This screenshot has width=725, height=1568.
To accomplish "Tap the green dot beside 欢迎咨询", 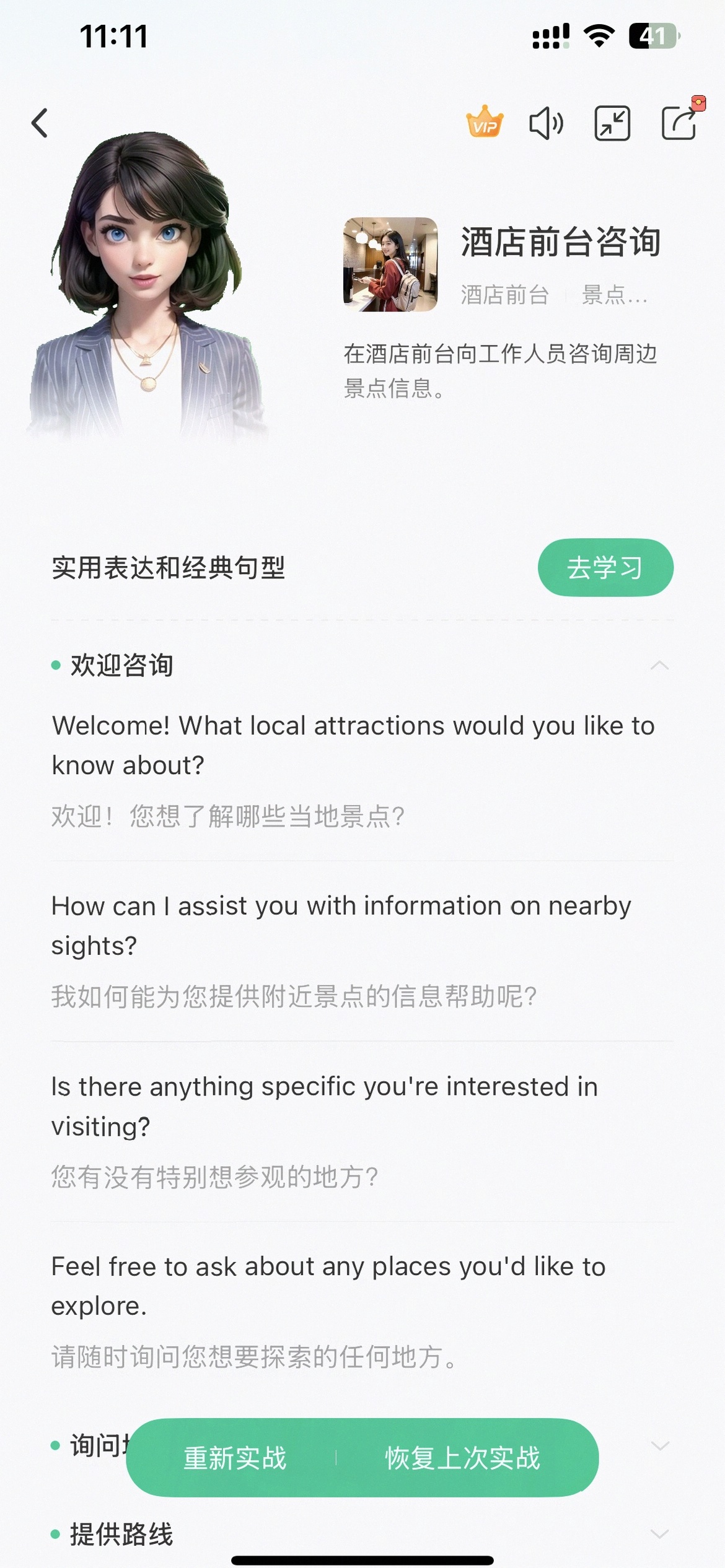I will 56,666.
